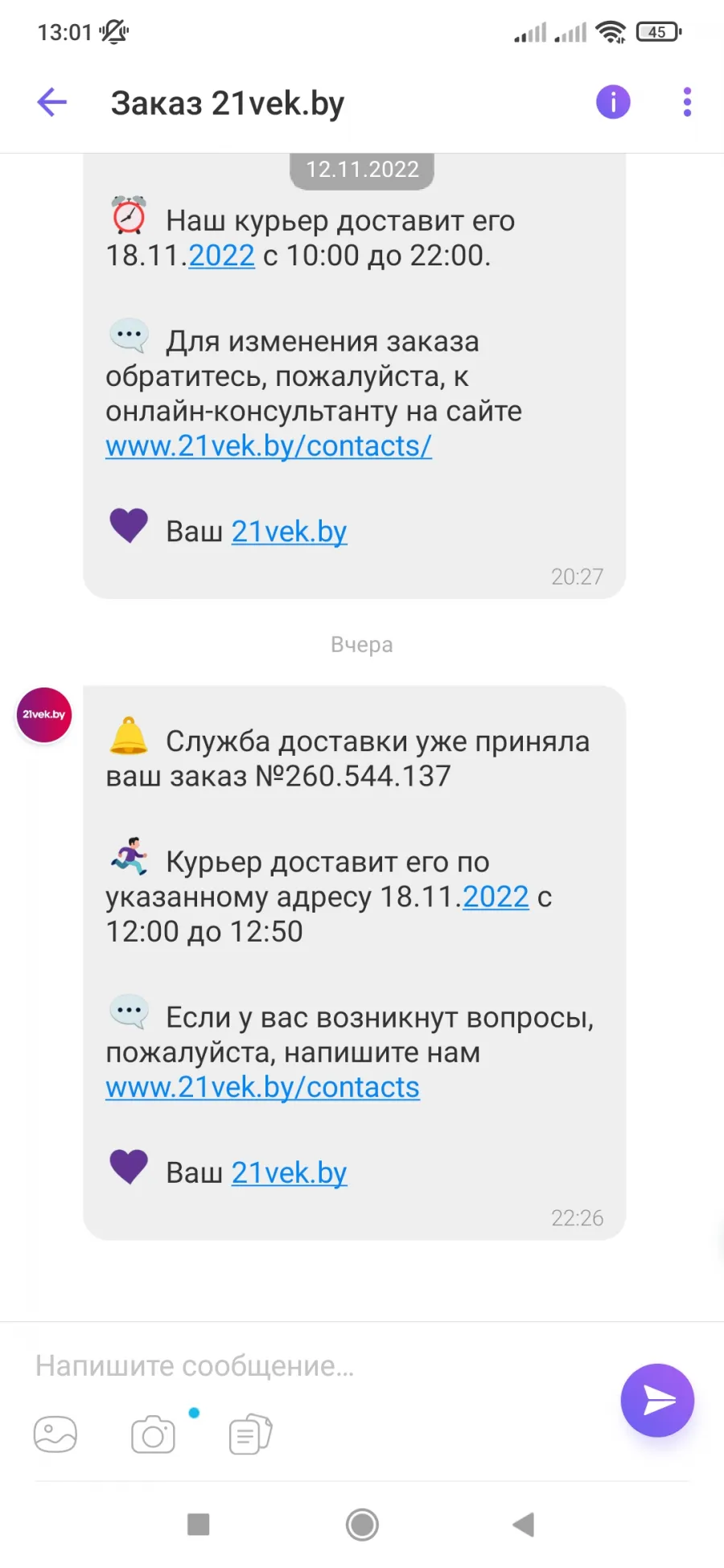Open chat info via the purple i icon

point(613,102)
